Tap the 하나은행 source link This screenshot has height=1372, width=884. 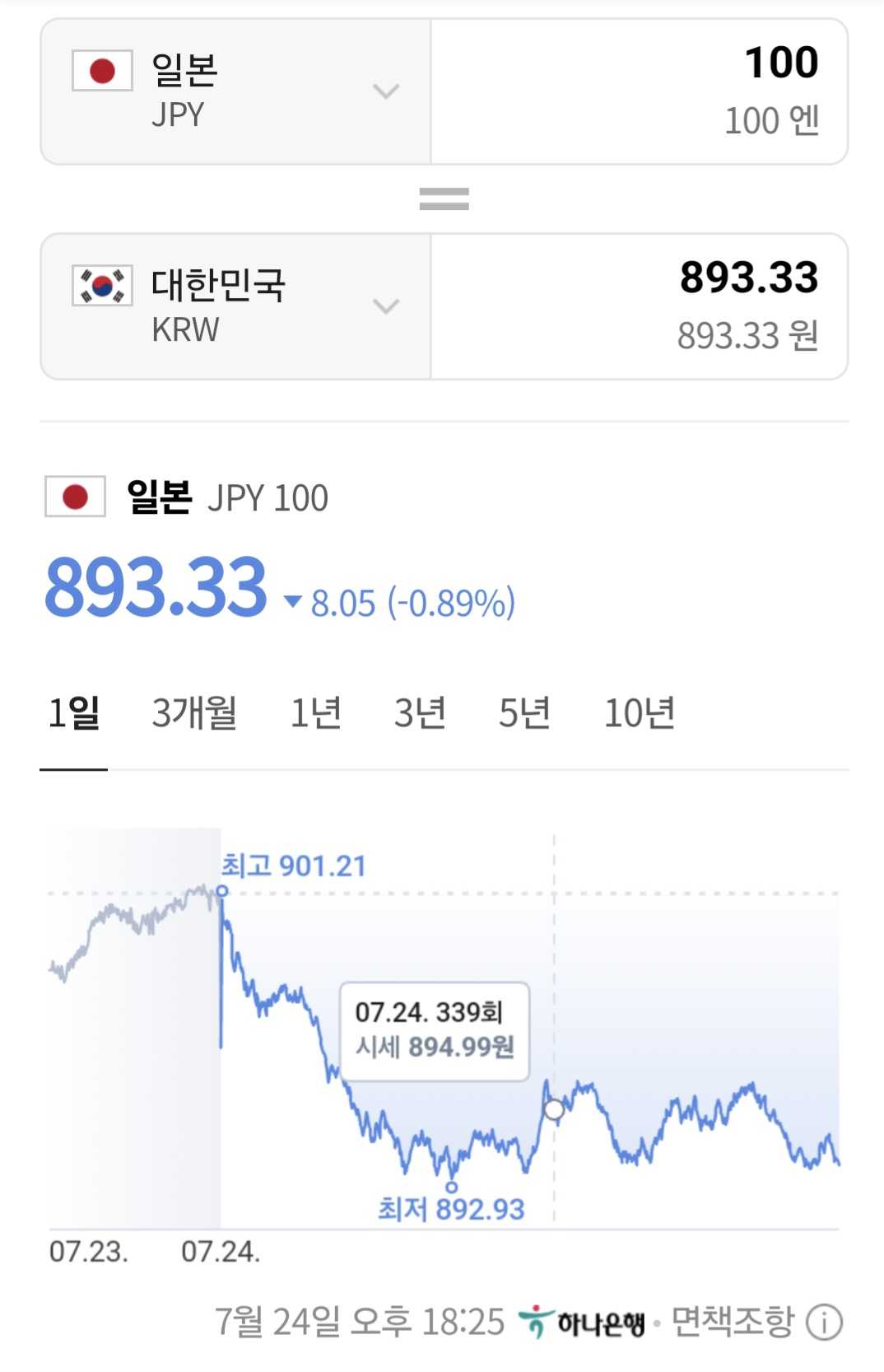[582, 1323]
